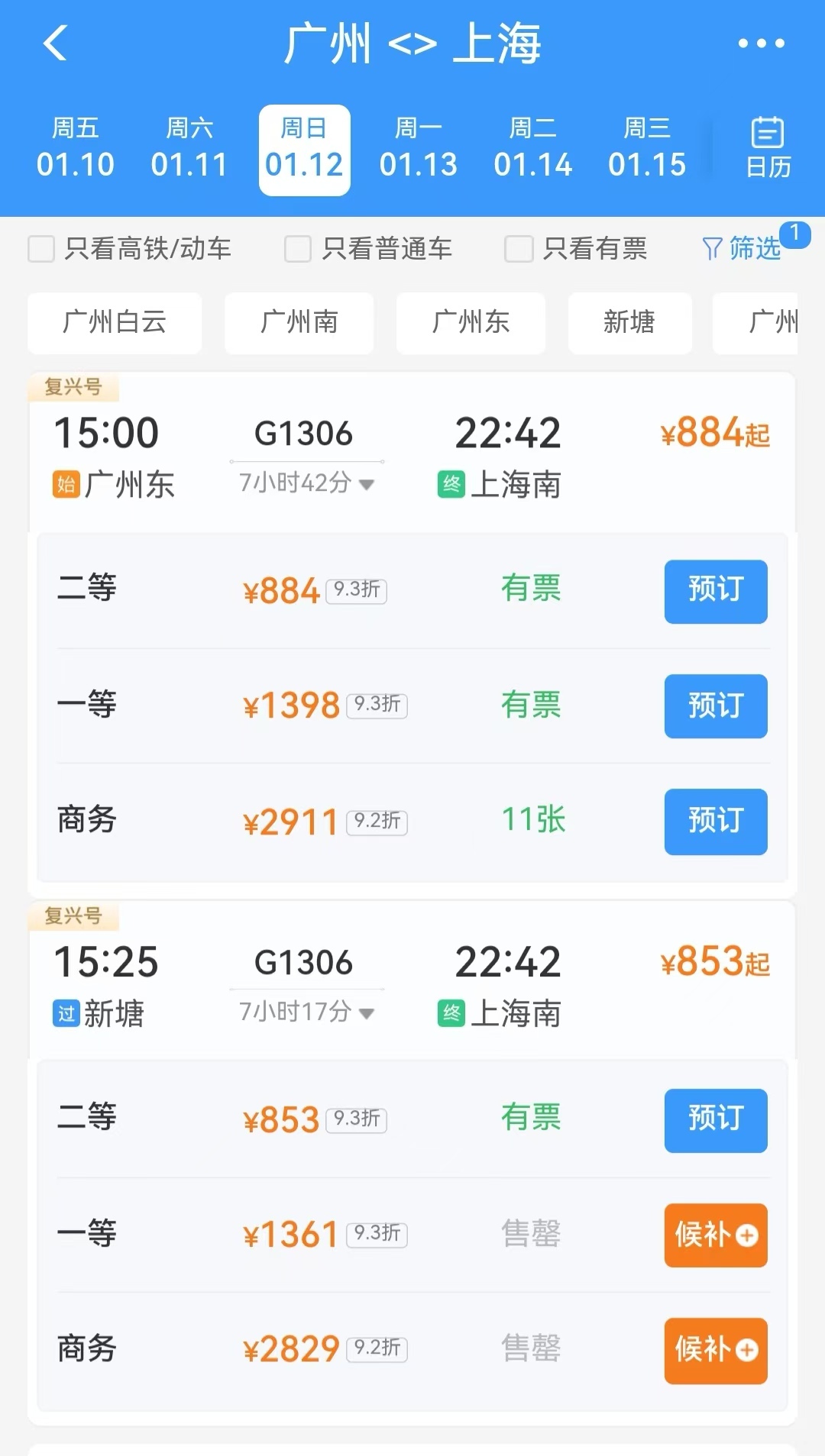Click the 过 passing-station icon beside 新塘
The height and width of the screenshot is (1456, 825).
pyautogui.click(x=66, y=1013)
